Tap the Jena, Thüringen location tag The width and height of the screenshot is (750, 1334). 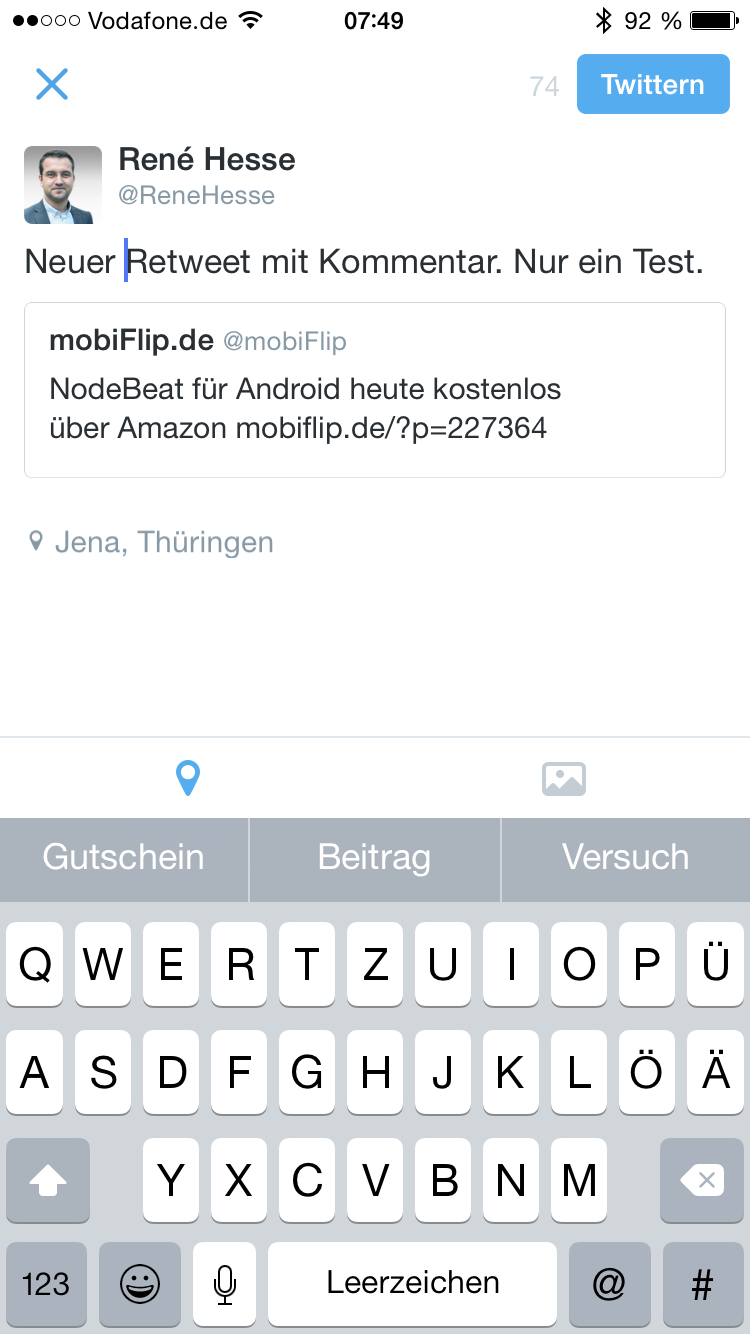click(152, 542)
